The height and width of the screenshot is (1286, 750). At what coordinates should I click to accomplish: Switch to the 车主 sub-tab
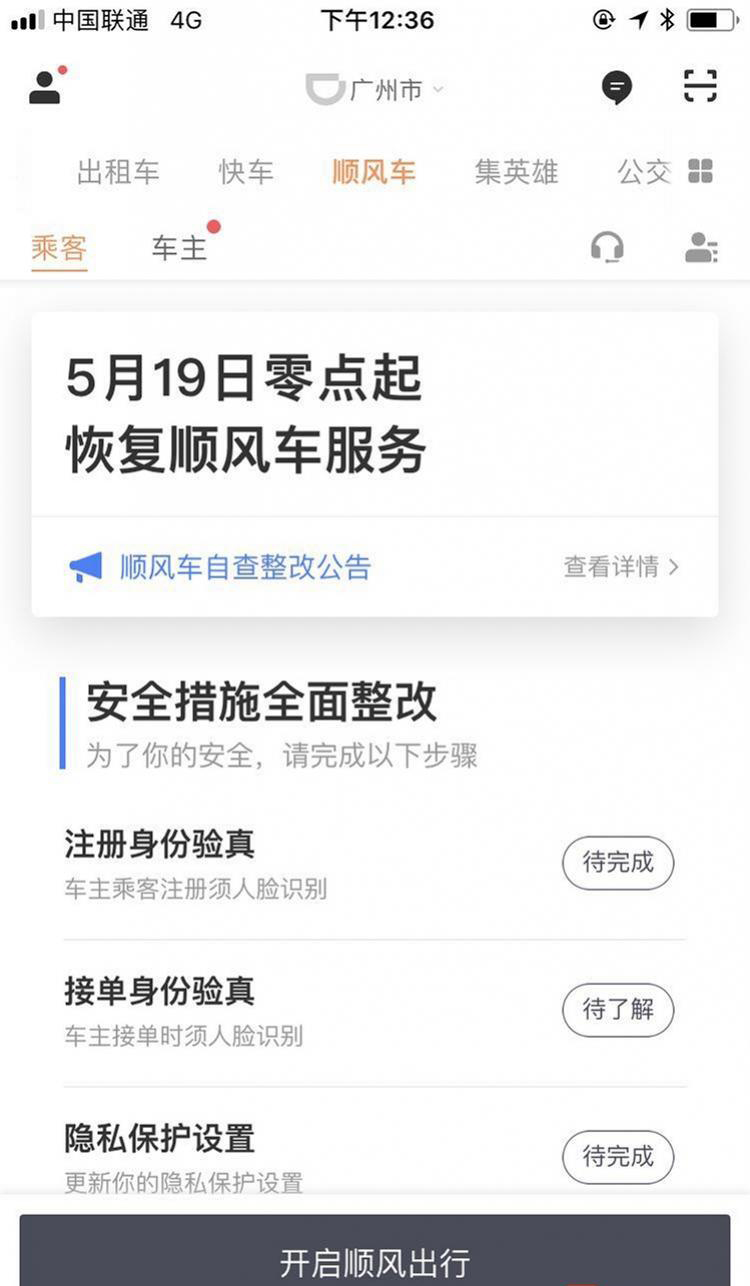coord(180,248)
